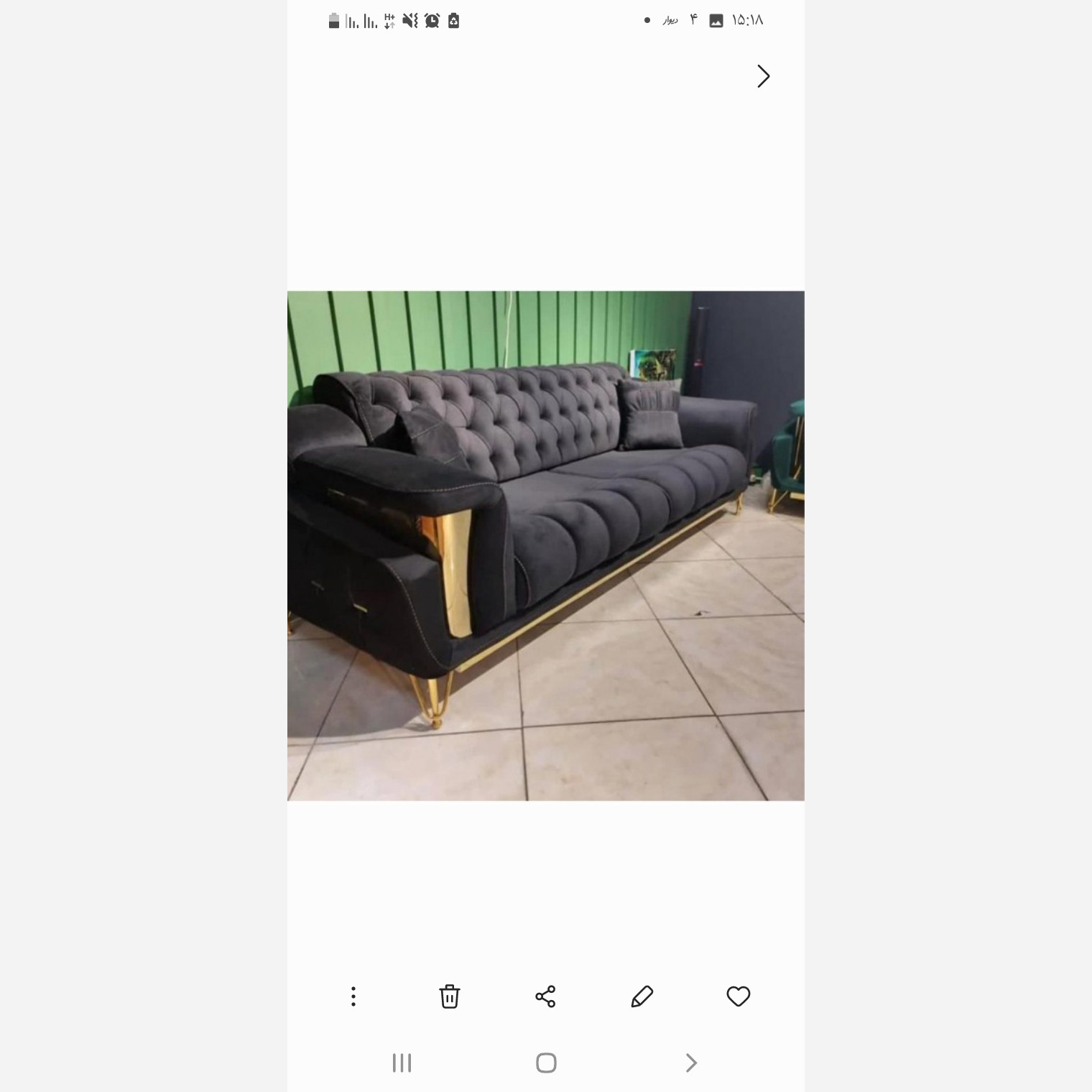This screenshot has width=1092, height=1092.
Task: Go to the home screen
Action: pyautogui.click(x=546, y=1063)
